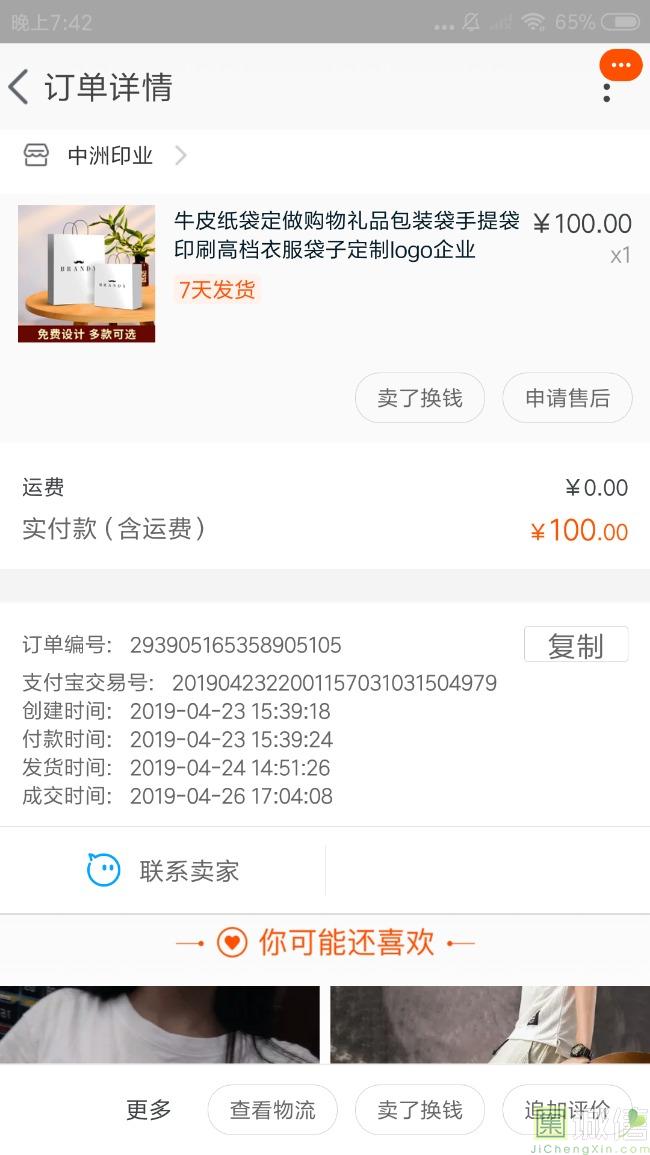Go back from the order details page
This screenshot has height=1155, width=650.
pyautogui.click(x=20, y=87)
